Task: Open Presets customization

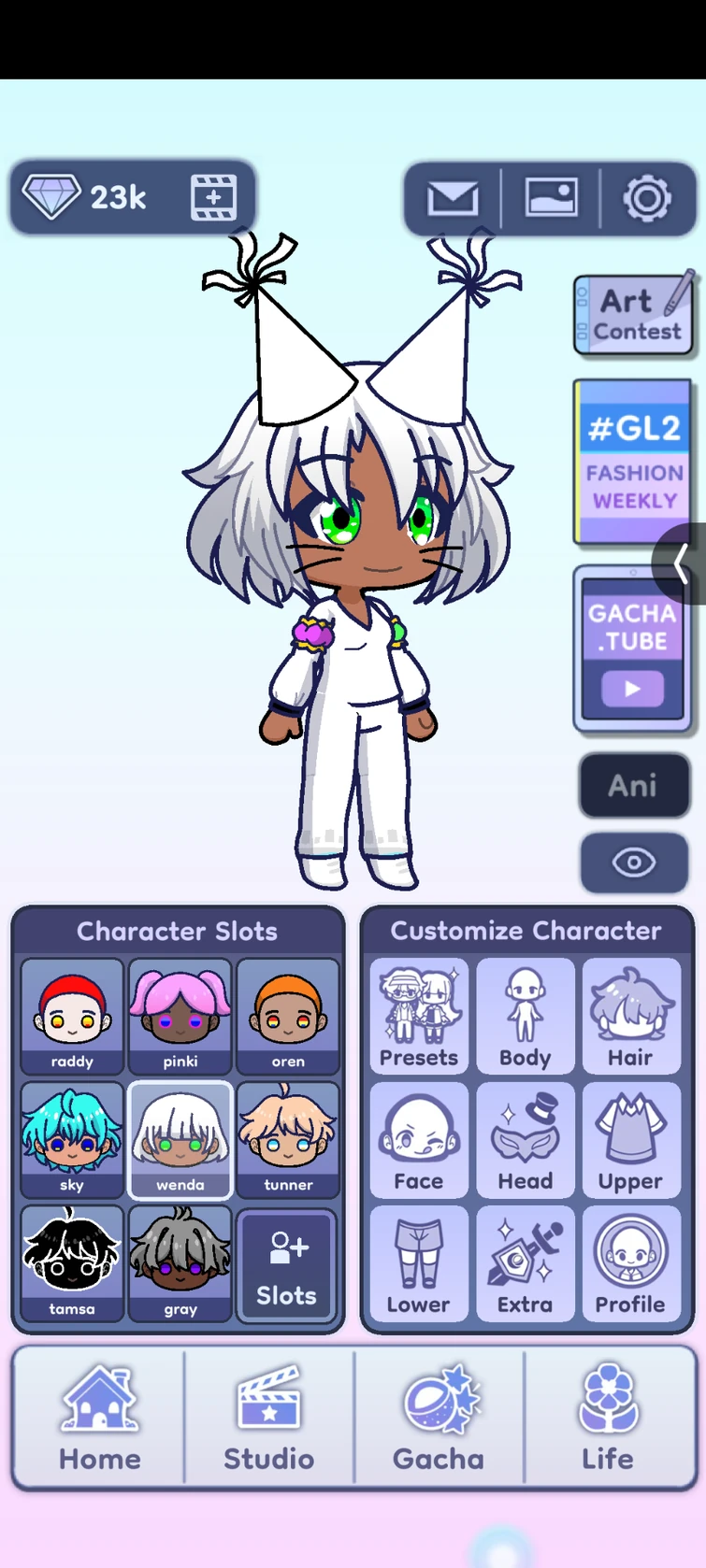Action: 419,1016
